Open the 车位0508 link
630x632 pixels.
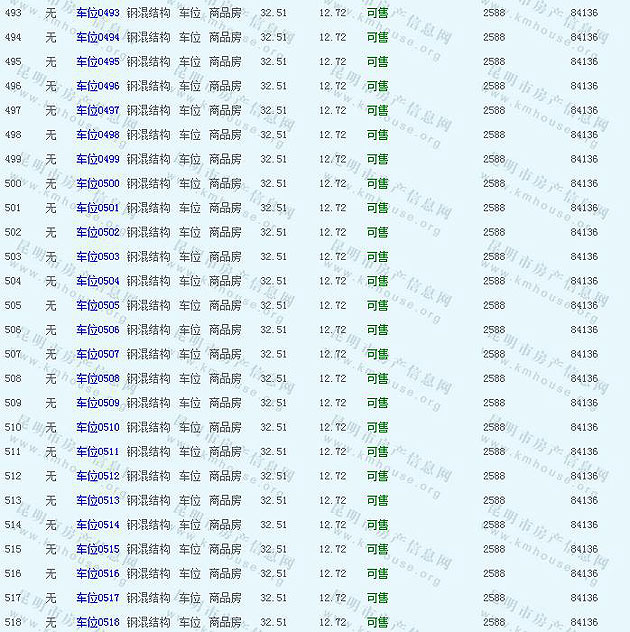click(x=97, y=379)
